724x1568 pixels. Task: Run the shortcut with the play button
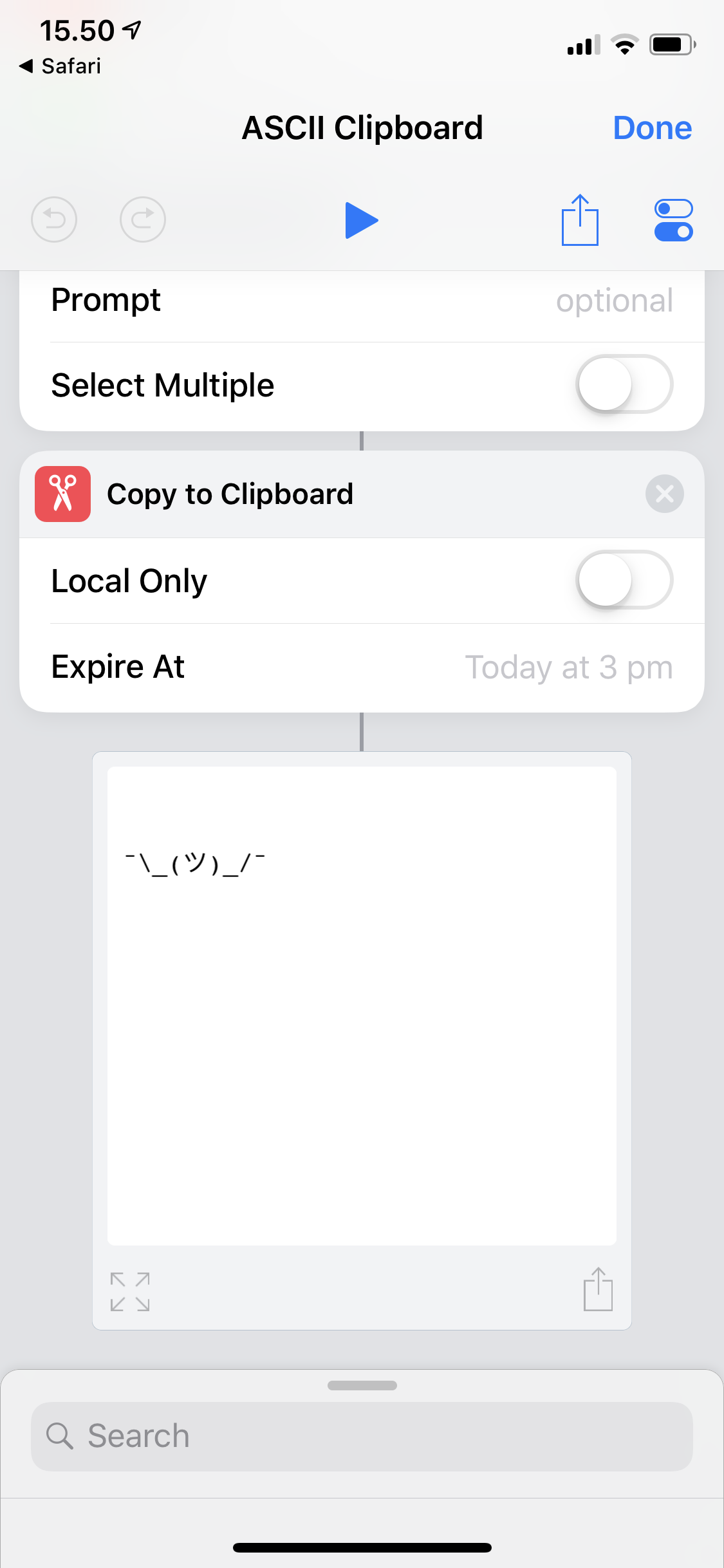[x=362, y=220]
